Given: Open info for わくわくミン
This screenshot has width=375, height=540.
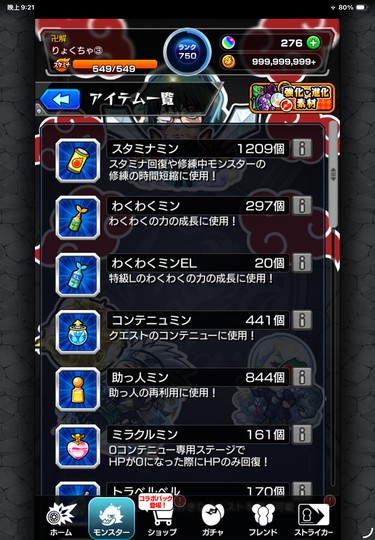Looking at the screenshot, I should coord(302,206).
